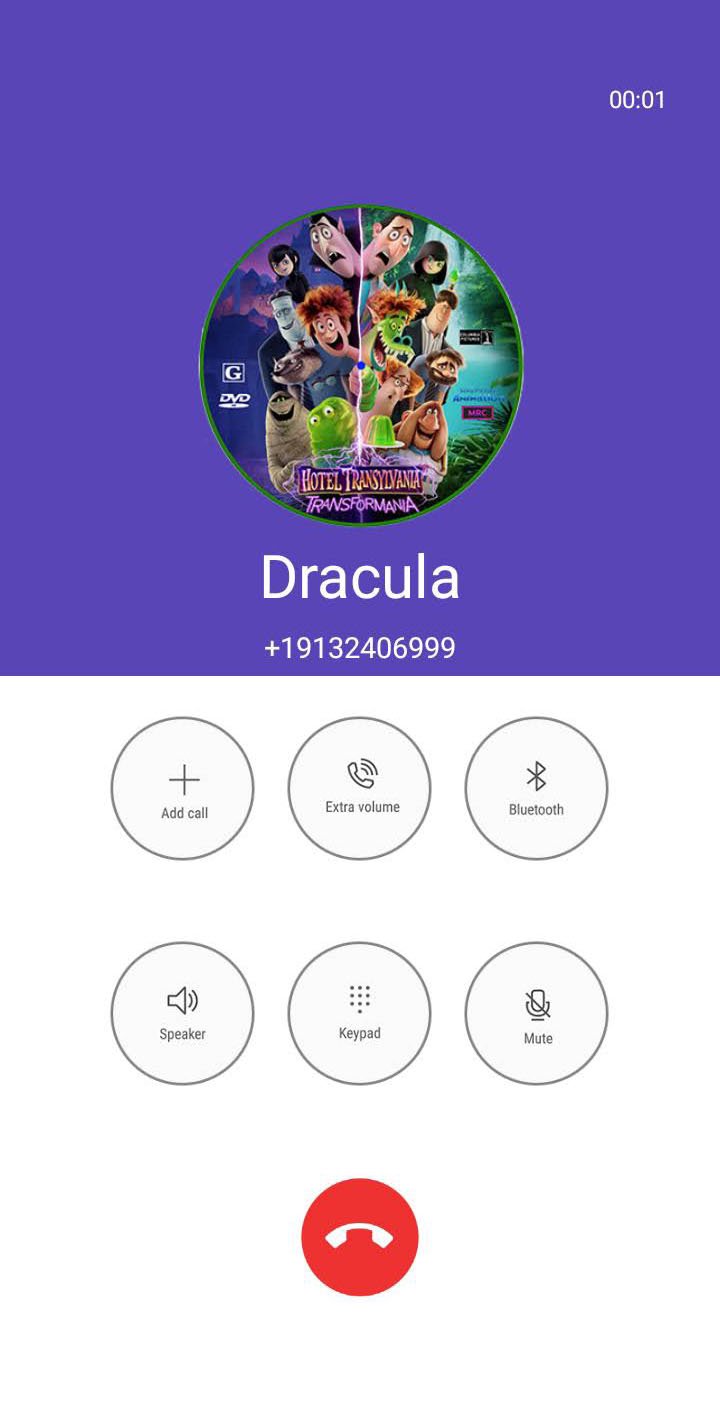Enable speakerphone for the Dracula call
Screen dimensions: 720x1420
pos(182,1013)
